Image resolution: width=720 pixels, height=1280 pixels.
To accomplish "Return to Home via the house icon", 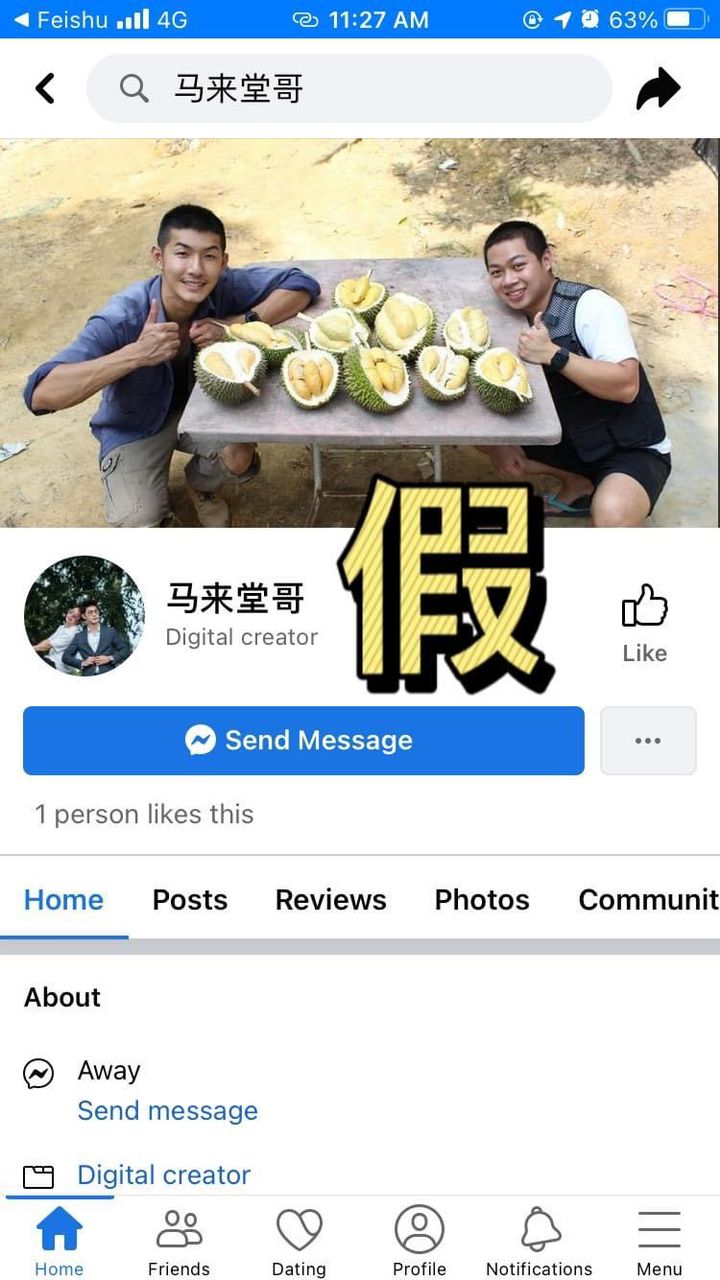I will coord(59,1228).
